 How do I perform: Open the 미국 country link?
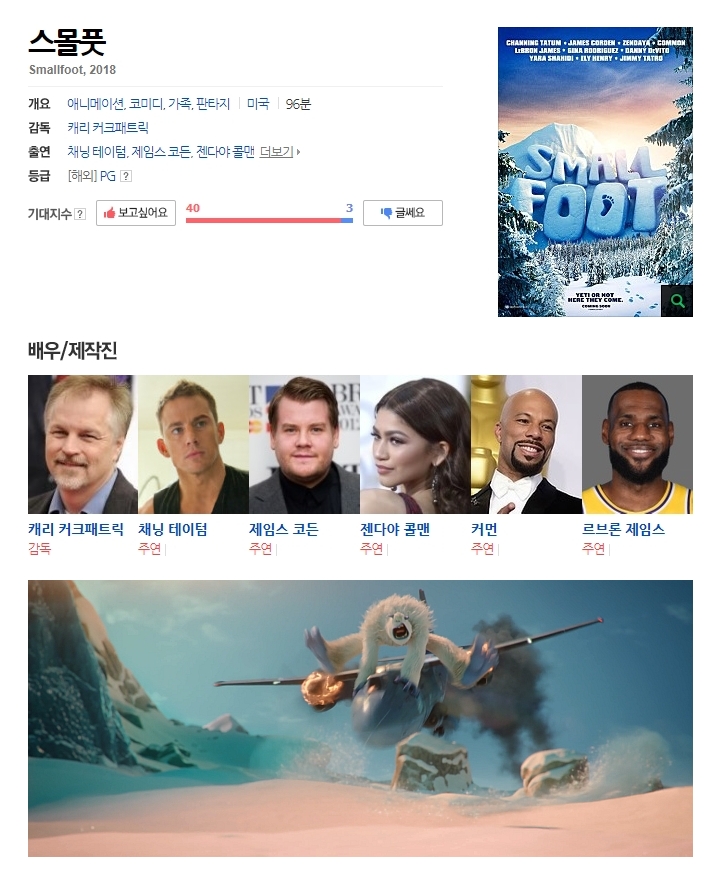(x=258, y=104)
